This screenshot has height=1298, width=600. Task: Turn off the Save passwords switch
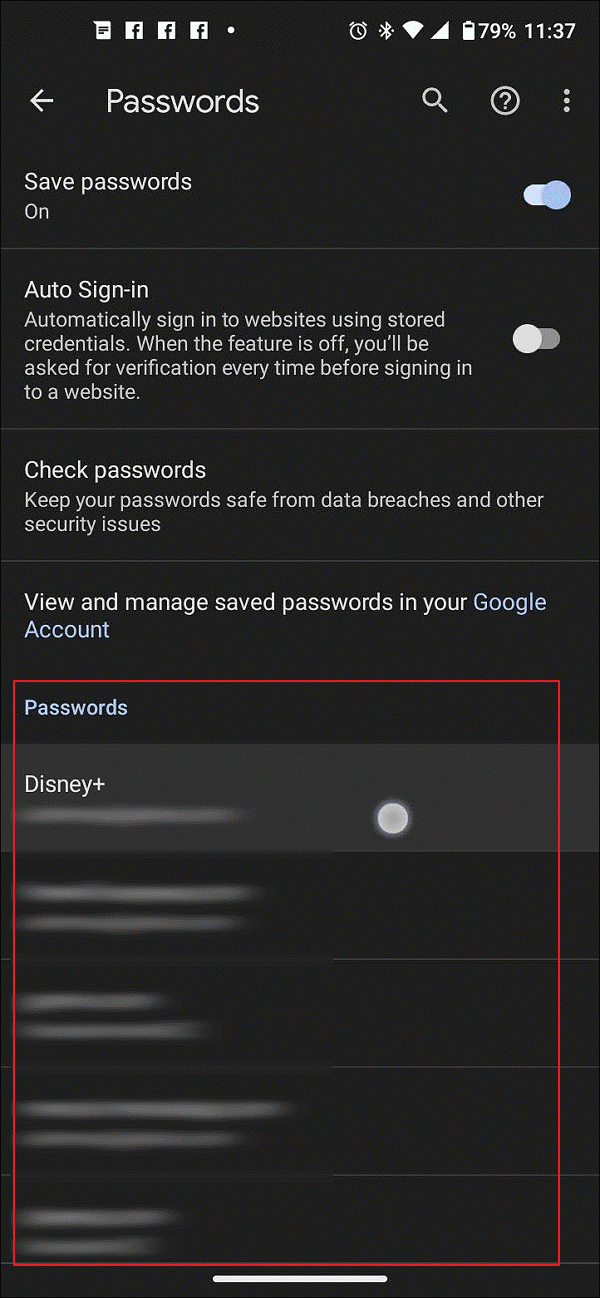[x=547, y=195]
